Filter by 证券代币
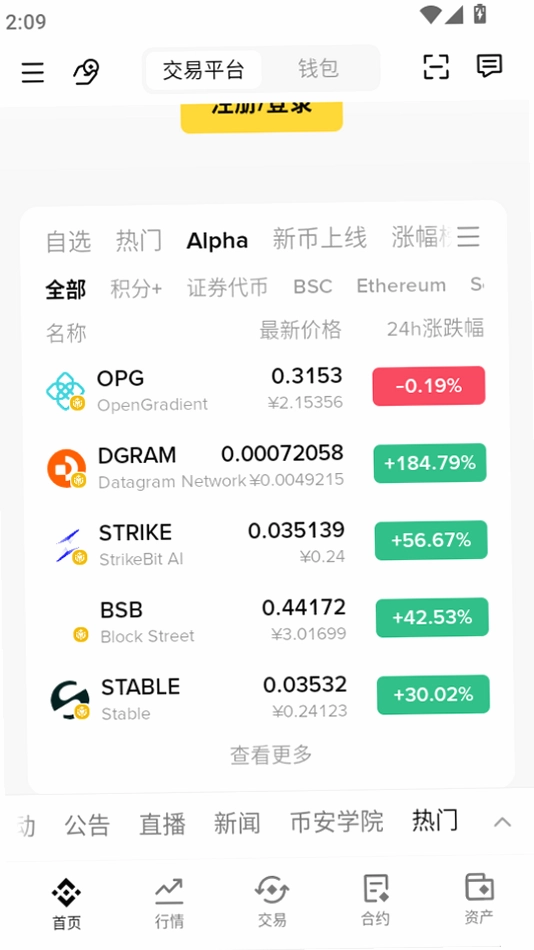The height and width of the screenshot is (950, 534). [x=227, y=287]
